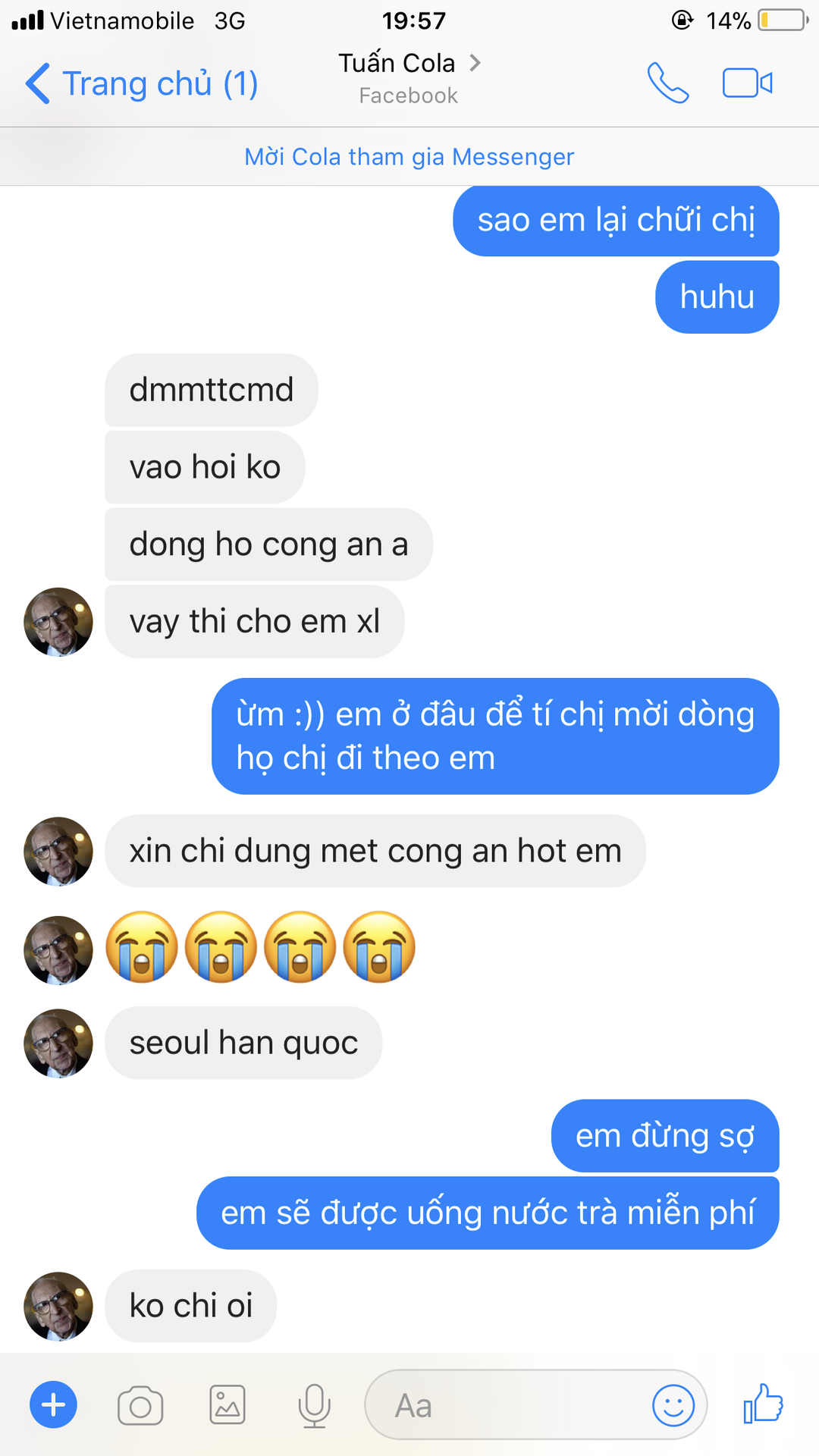Image resolution: width=819 pixels, height=1456 pixels.
Task: Record a voice message with the microphone
Action: (314, 1405)
